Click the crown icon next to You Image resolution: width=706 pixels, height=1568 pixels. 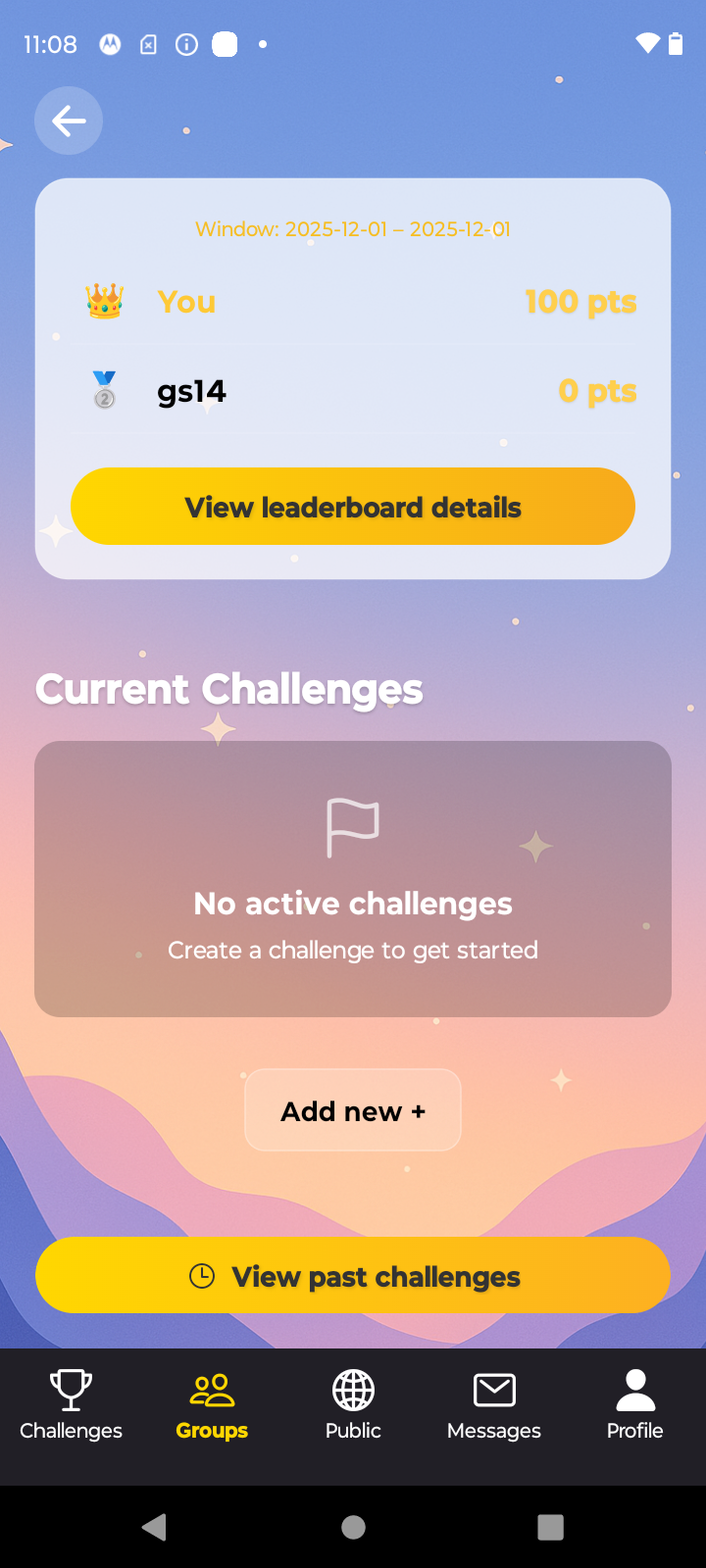pos(104,301)
